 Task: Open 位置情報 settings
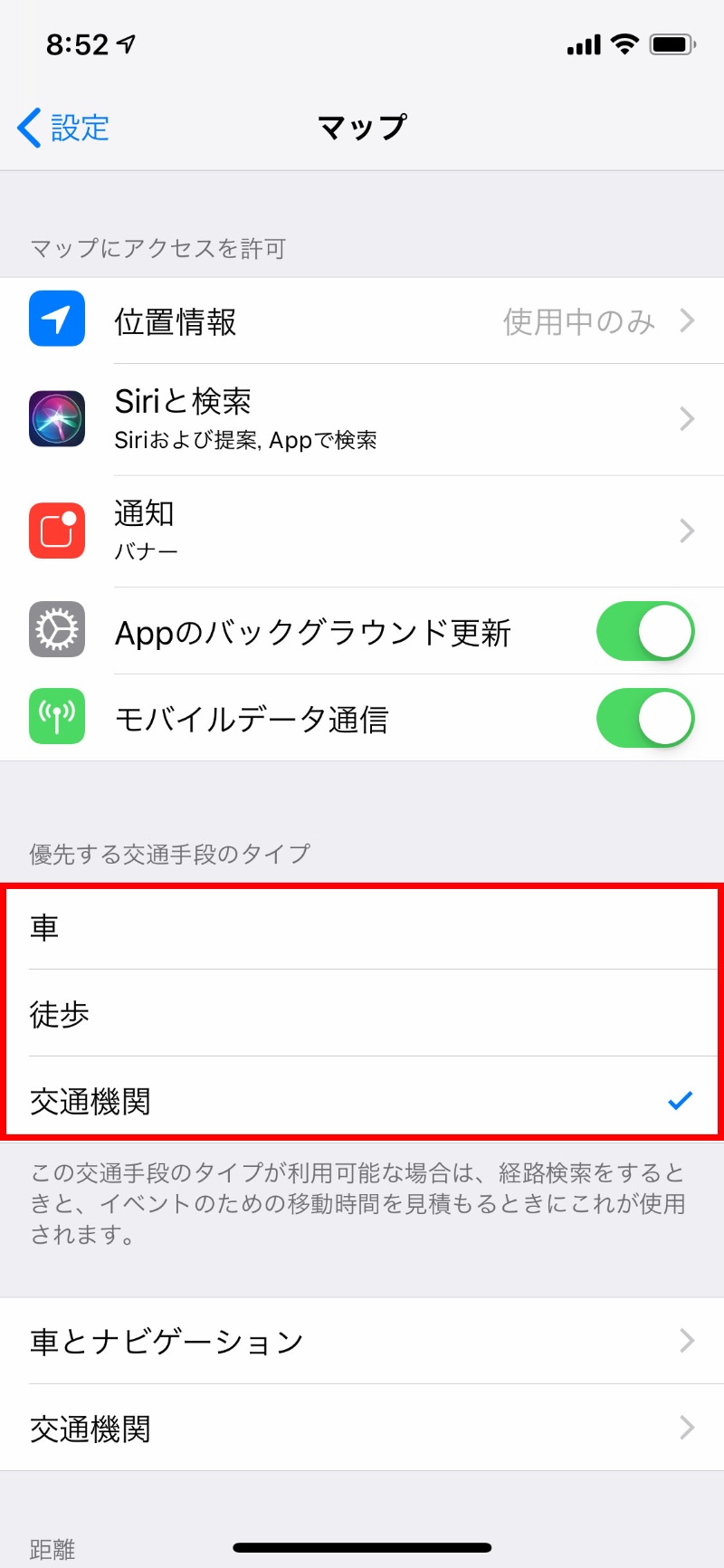pos(362,320)
